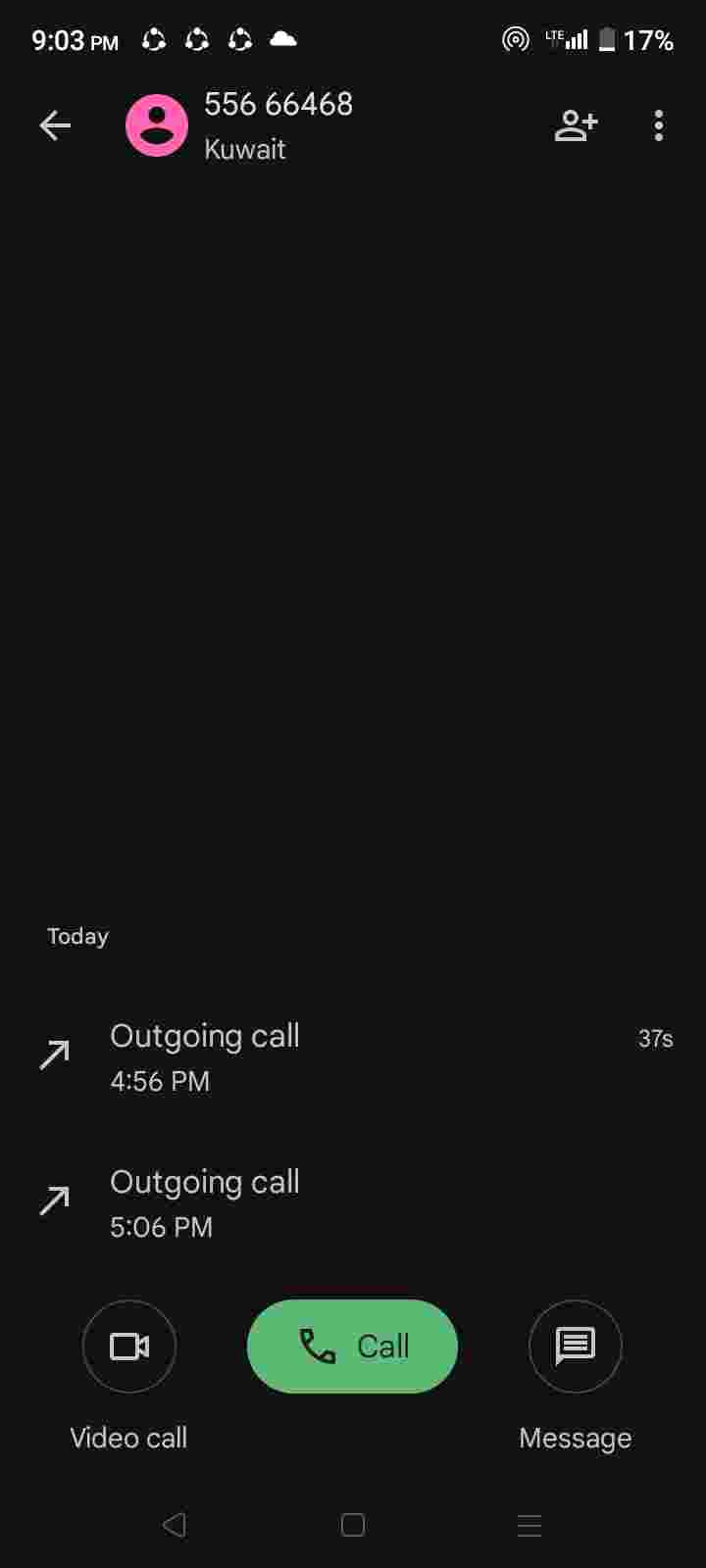The image size is (706, 1568).
Task: Call 556 66468 with the green button
Action: pyautogui.click(x=353, y=1347)
